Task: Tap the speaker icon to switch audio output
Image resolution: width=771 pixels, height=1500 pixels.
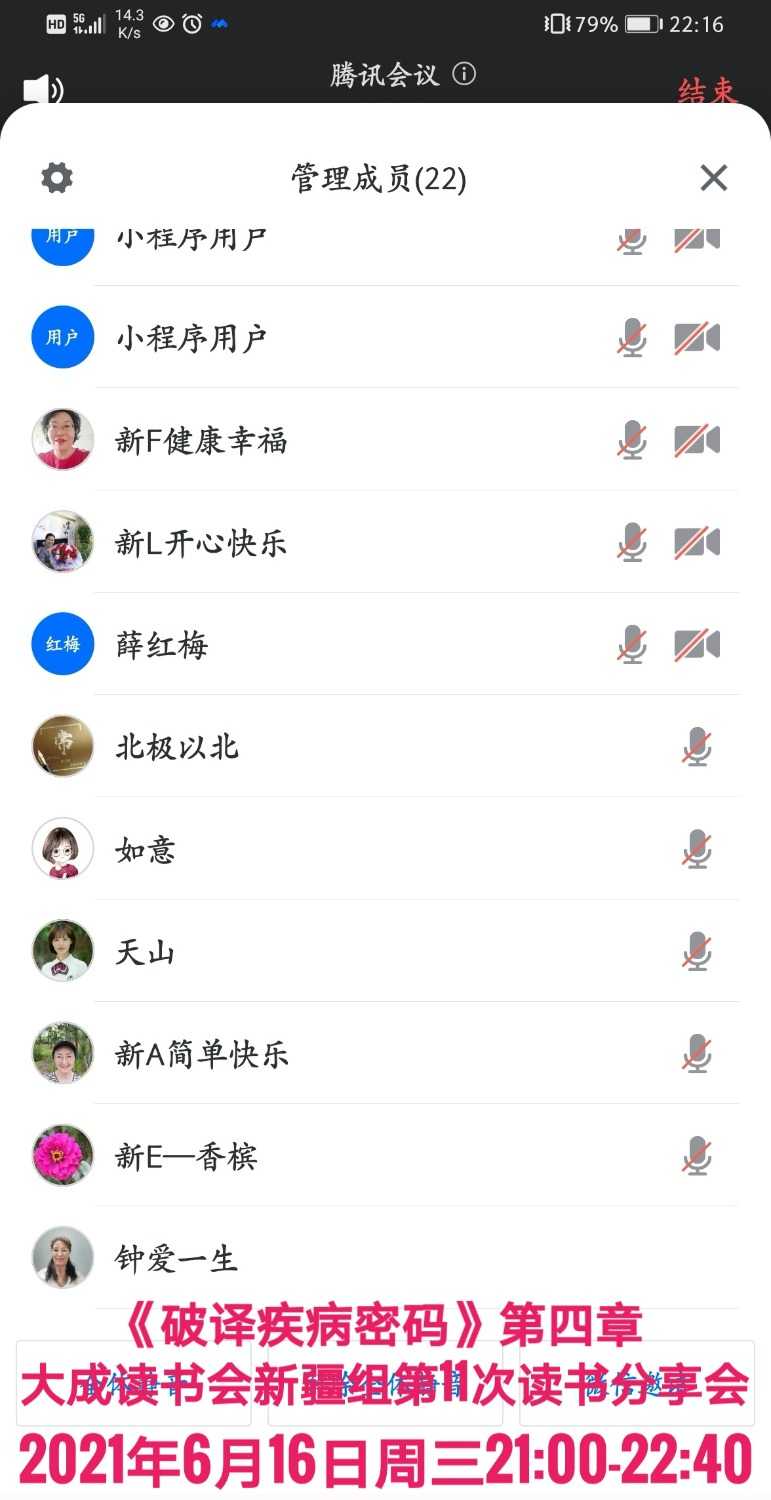Action: point(40,89)
